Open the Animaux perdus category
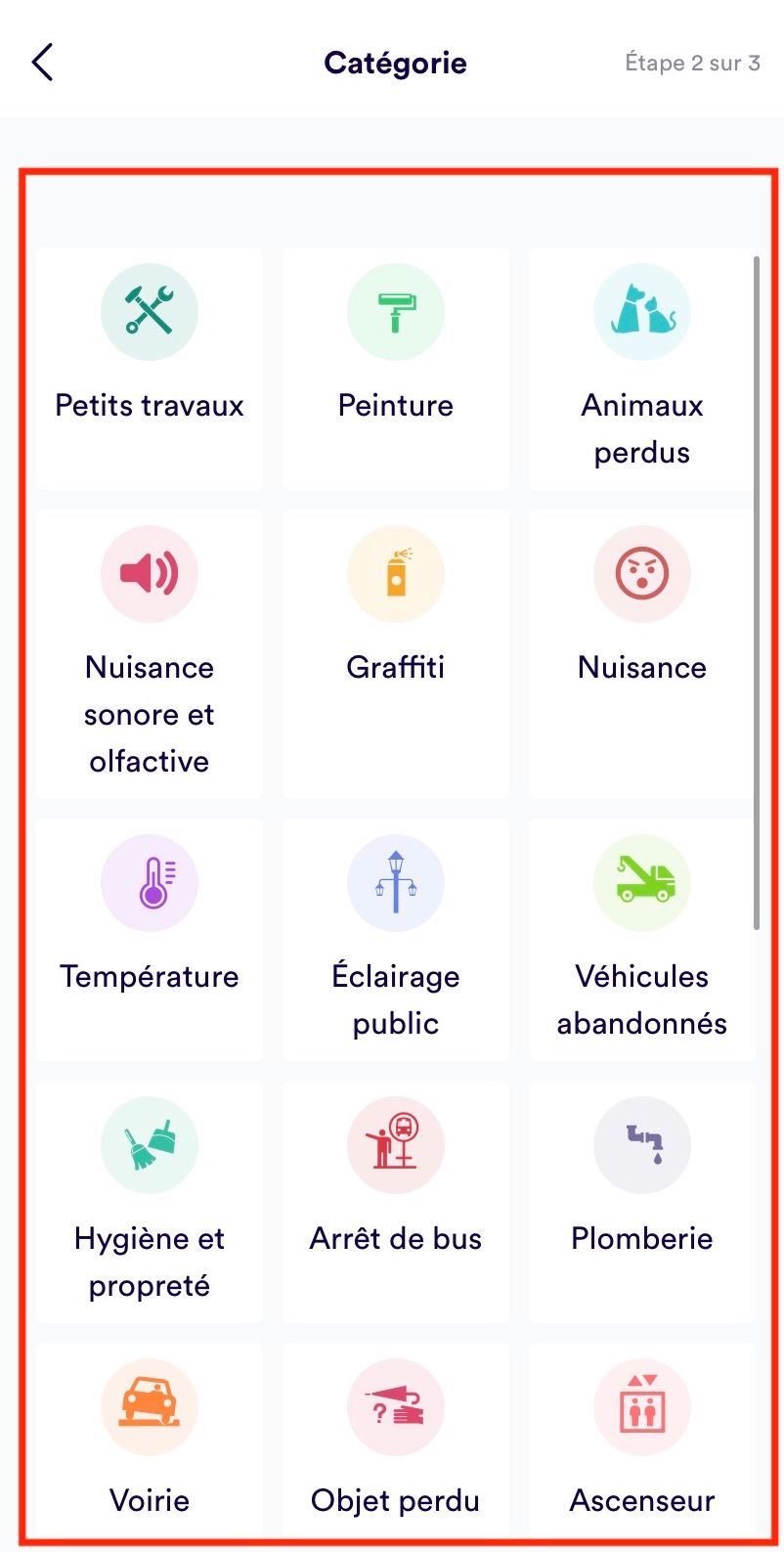This screenshot has height=1552, width=784. pos(642,367)
